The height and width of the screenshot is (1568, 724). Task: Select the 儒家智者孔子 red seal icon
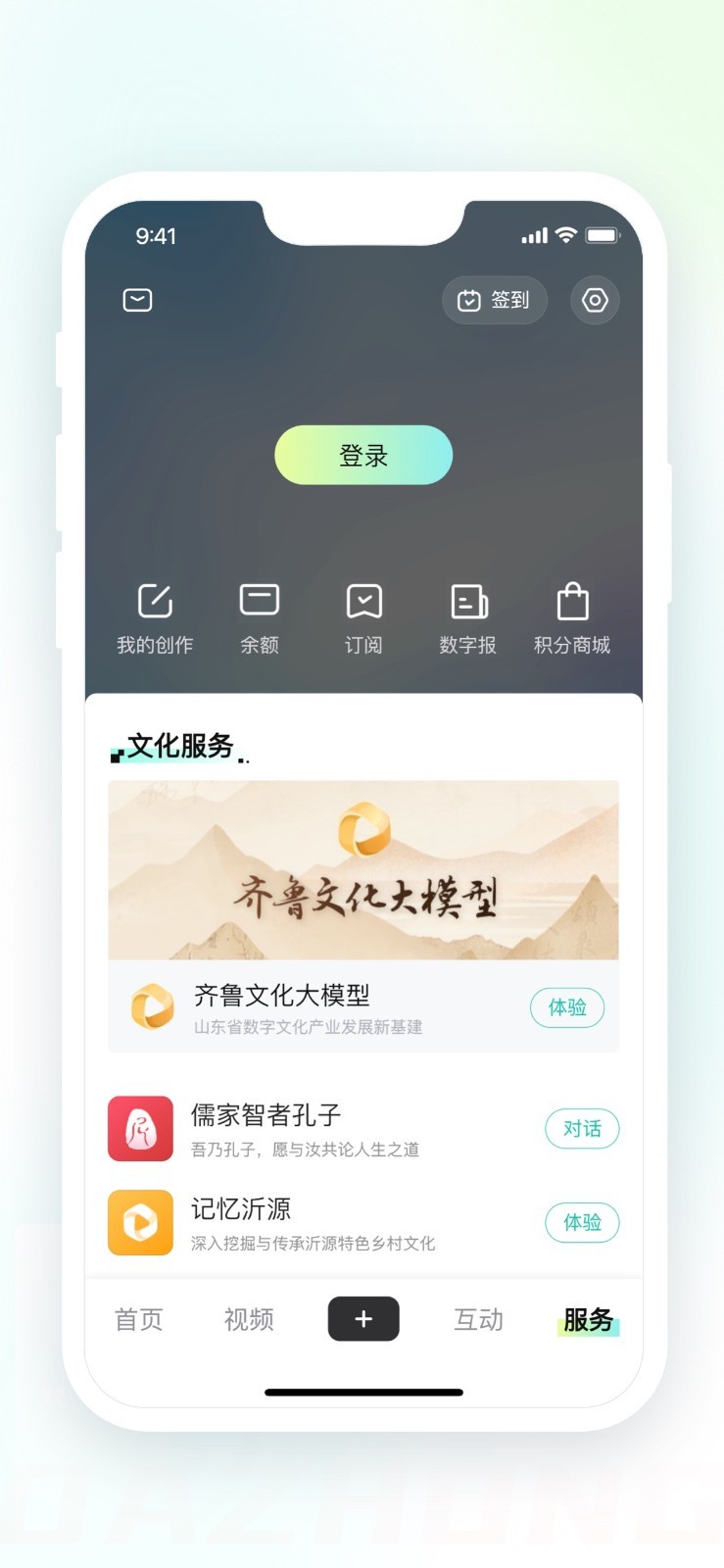pyautogui.click(x=140, y=1128)
